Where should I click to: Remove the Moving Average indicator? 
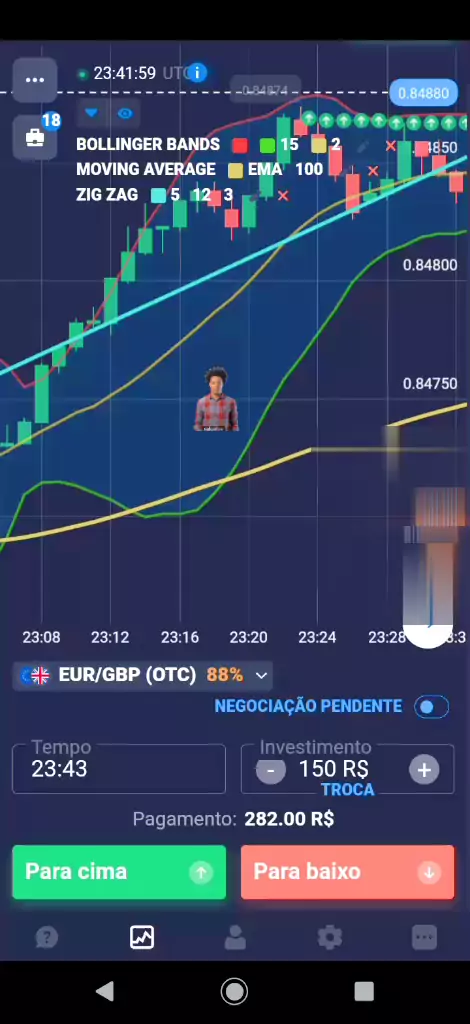point(373,170)
